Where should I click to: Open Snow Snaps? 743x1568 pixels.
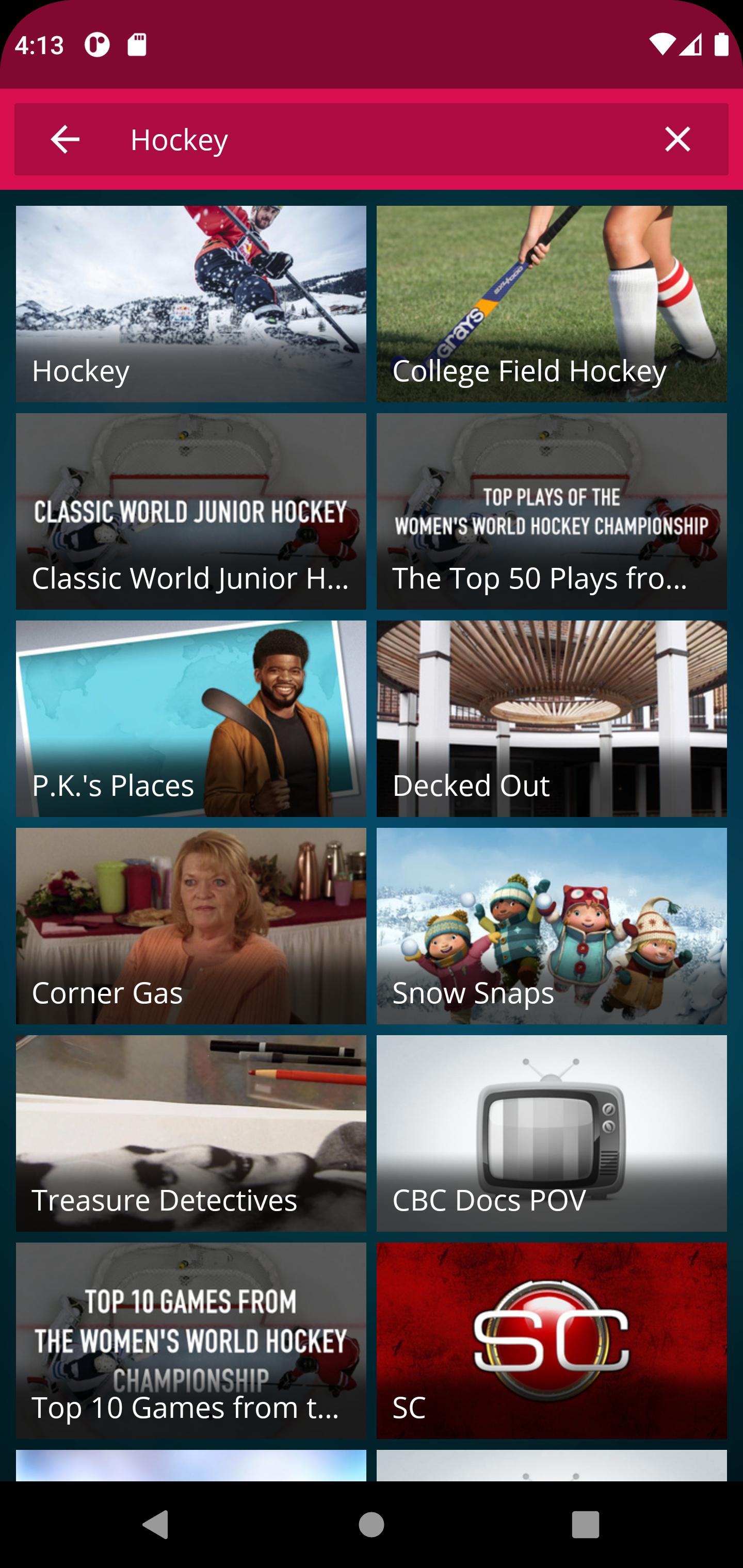(552, 926)
